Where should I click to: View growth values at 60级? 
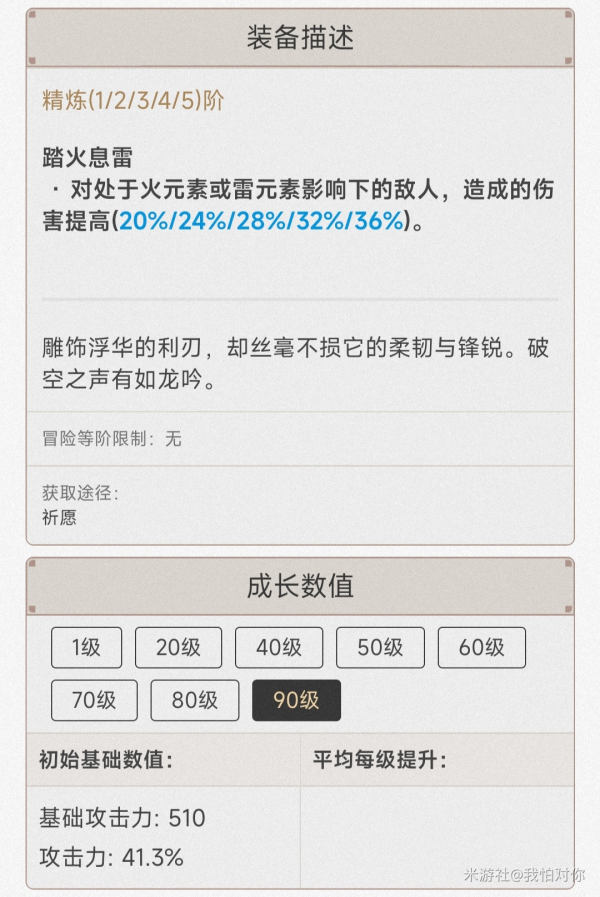(x=481, y=647)
